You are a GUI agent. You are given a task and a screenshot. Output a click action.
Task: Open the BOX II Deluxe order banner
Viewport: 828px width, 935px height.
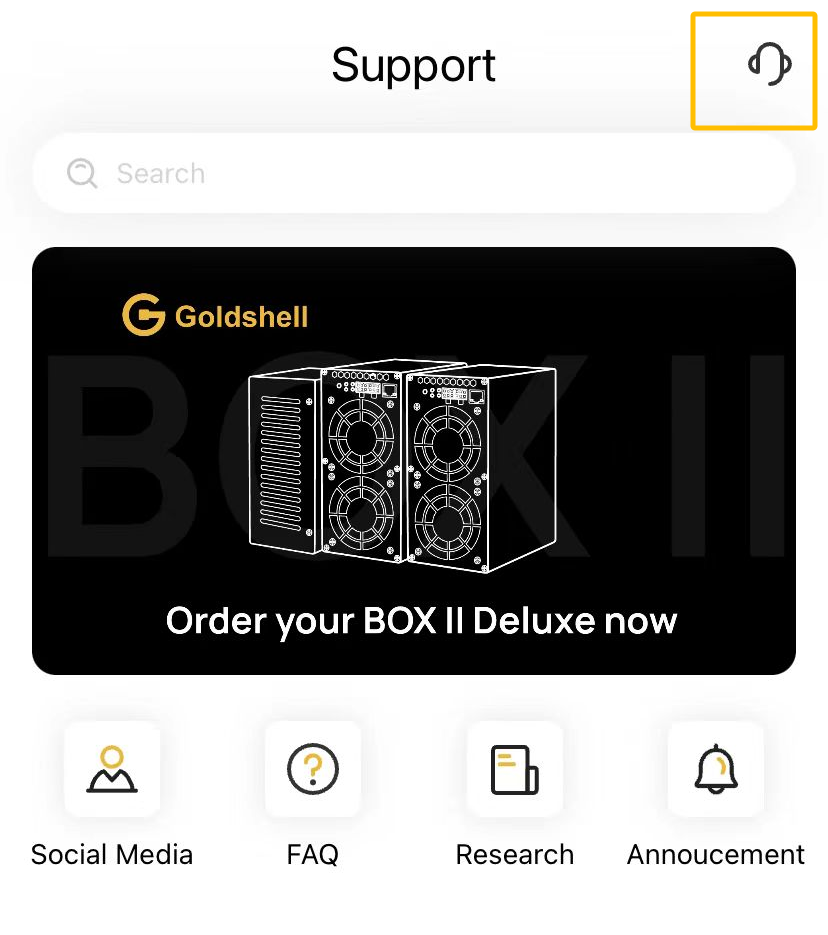414,461
